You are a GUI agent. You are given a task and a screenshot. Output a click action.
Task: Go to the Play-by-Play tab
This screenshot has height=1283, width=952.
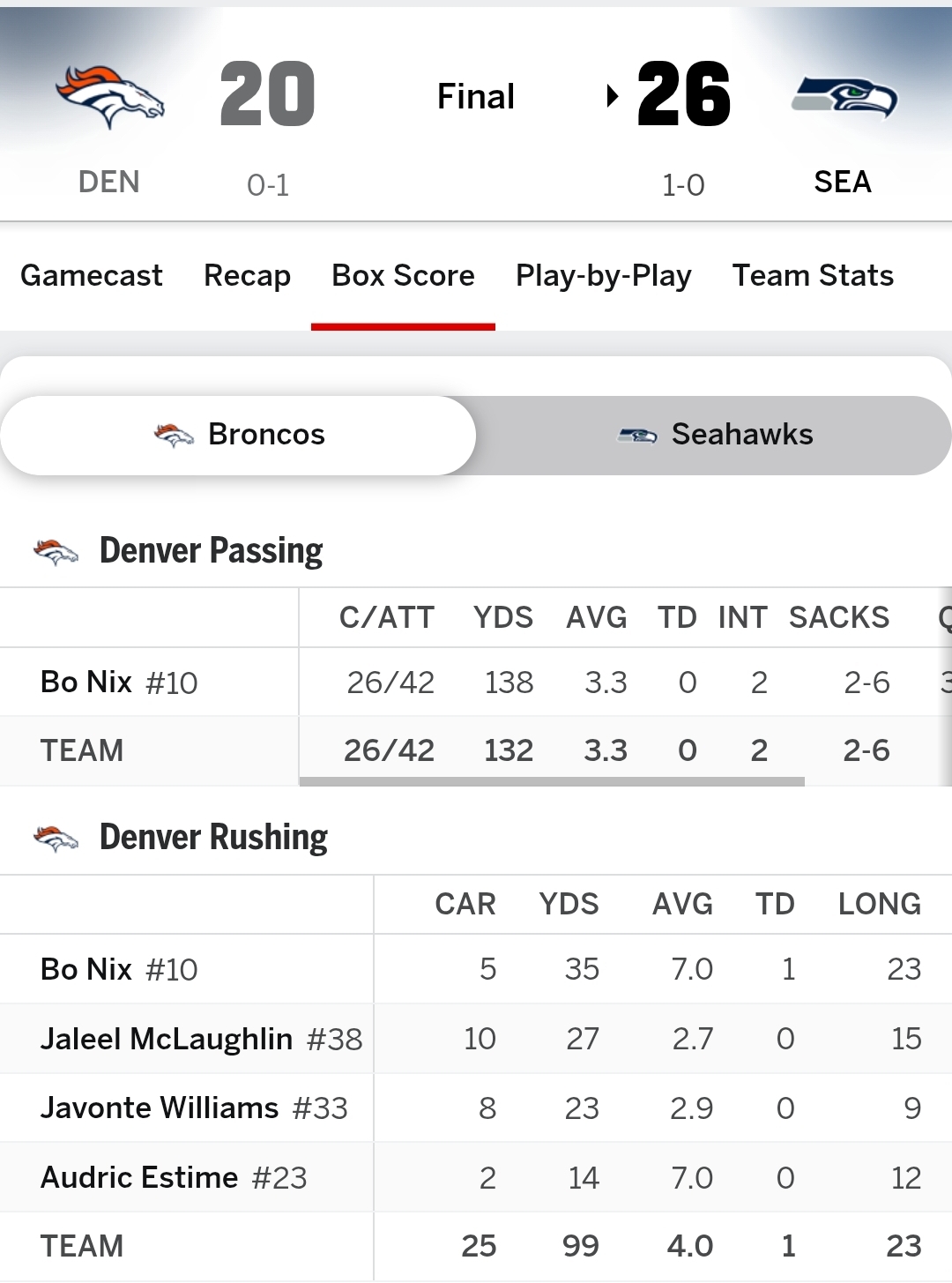click(x=604, y=276)
